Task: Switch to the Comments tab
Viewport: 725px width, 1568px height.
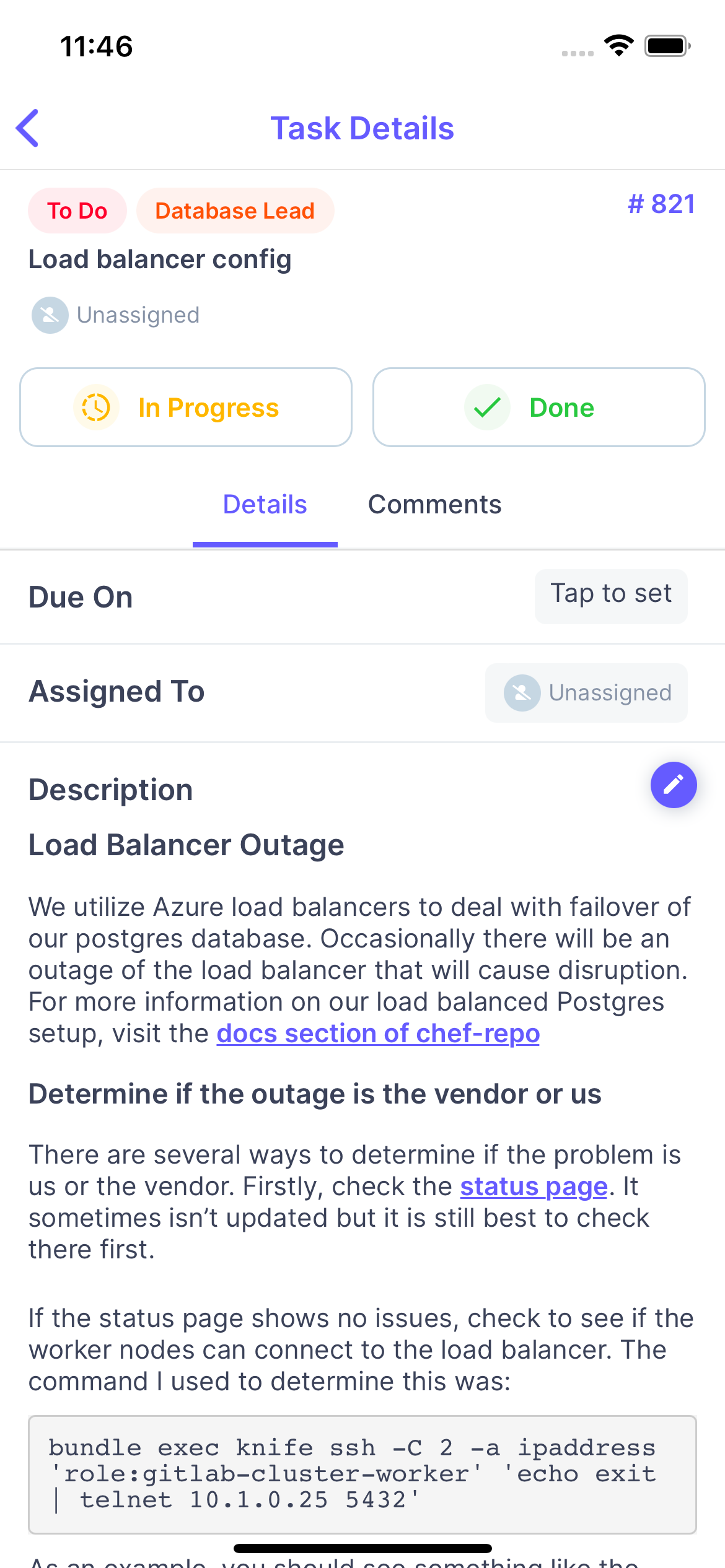Action: pyautogui.click(x=434, y=505)
